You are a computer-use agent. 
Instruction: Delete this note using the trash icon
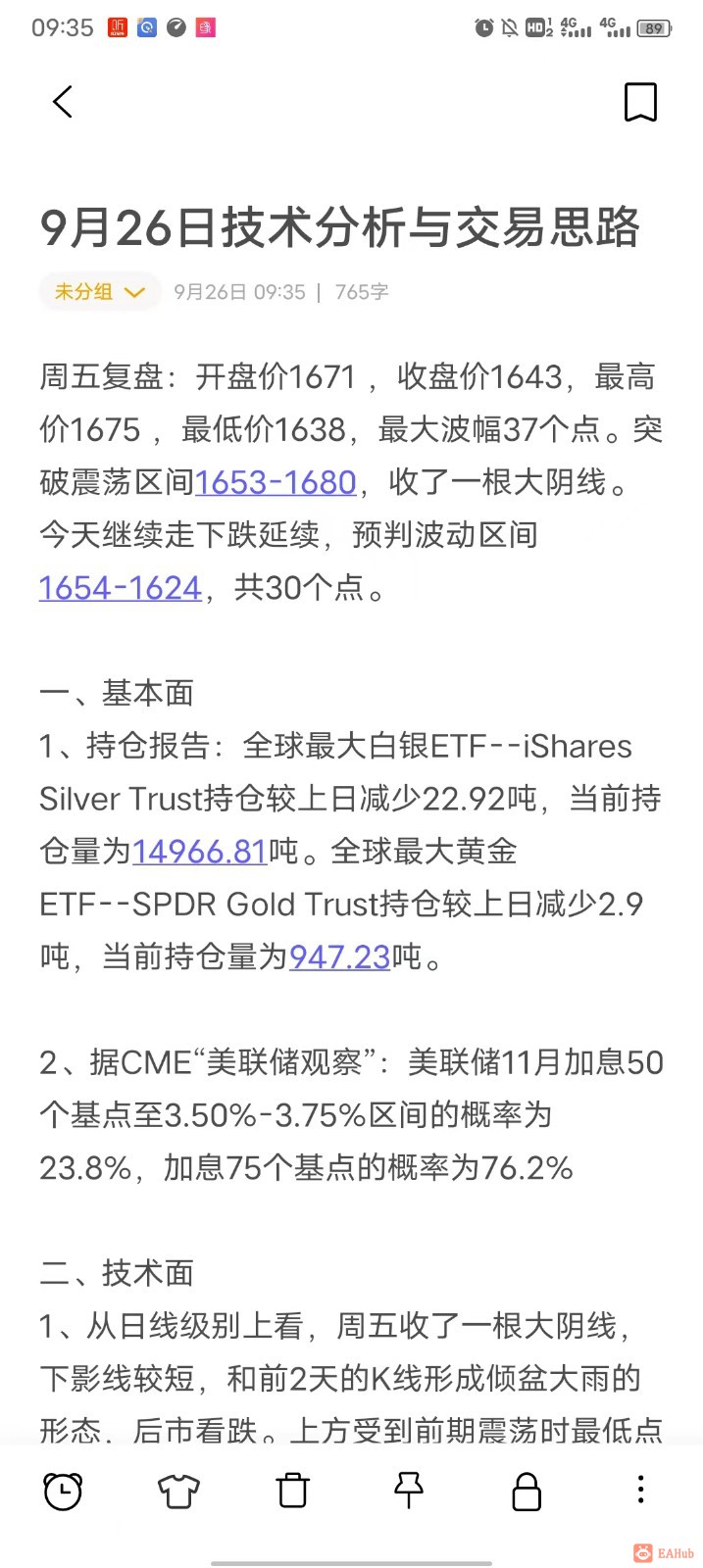pos(293,1492)
